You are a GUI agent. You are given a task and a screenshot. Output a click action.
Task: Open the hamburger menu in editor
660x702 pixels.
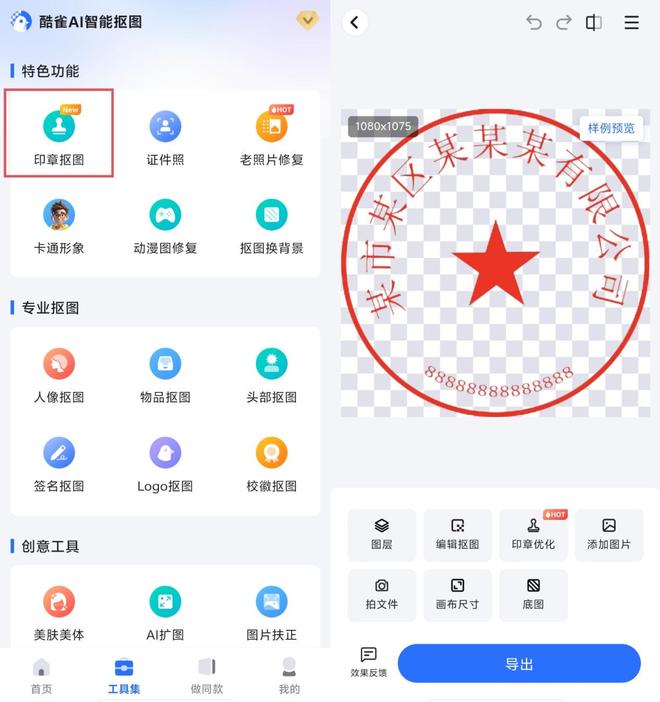point(631,23)
